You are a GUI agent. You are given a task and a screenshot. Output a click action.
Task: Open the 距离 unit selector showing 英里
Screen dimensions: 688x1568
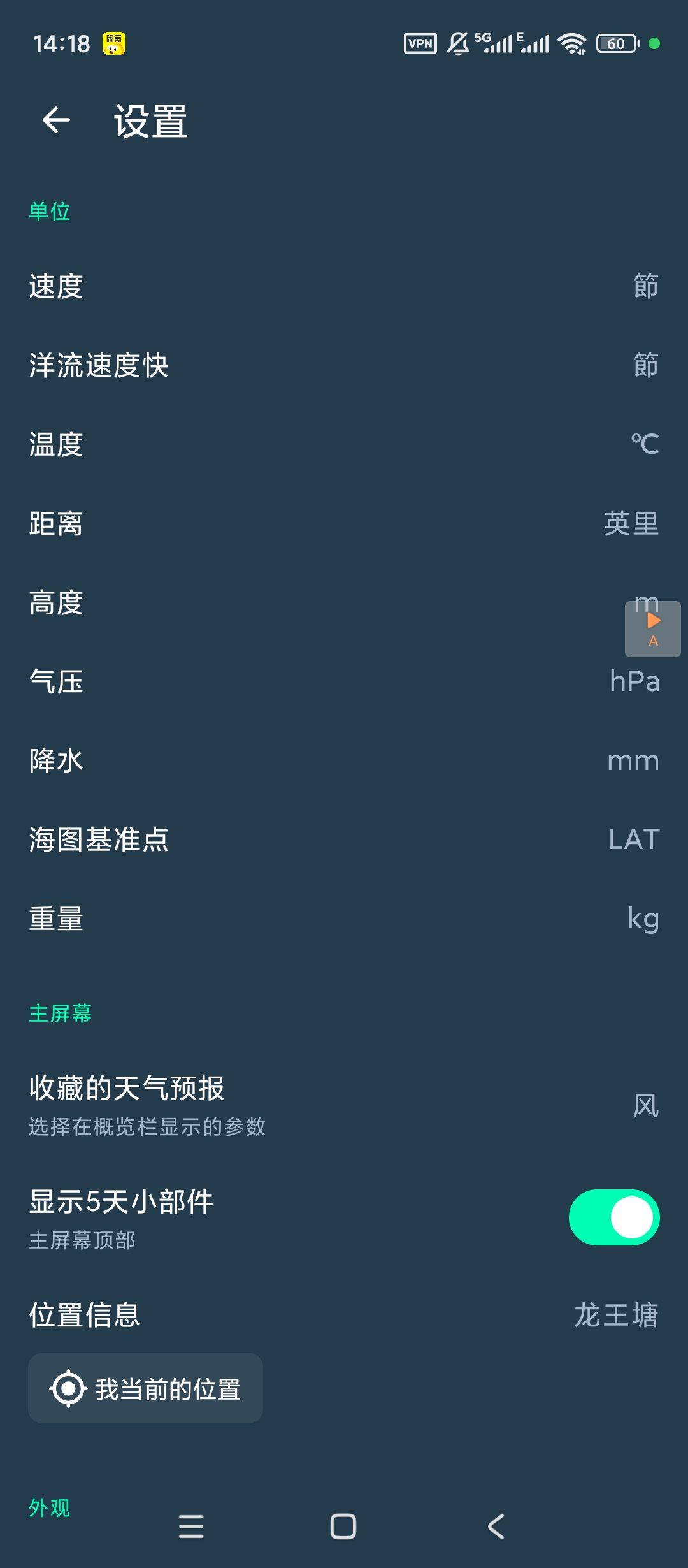[344, 523]
